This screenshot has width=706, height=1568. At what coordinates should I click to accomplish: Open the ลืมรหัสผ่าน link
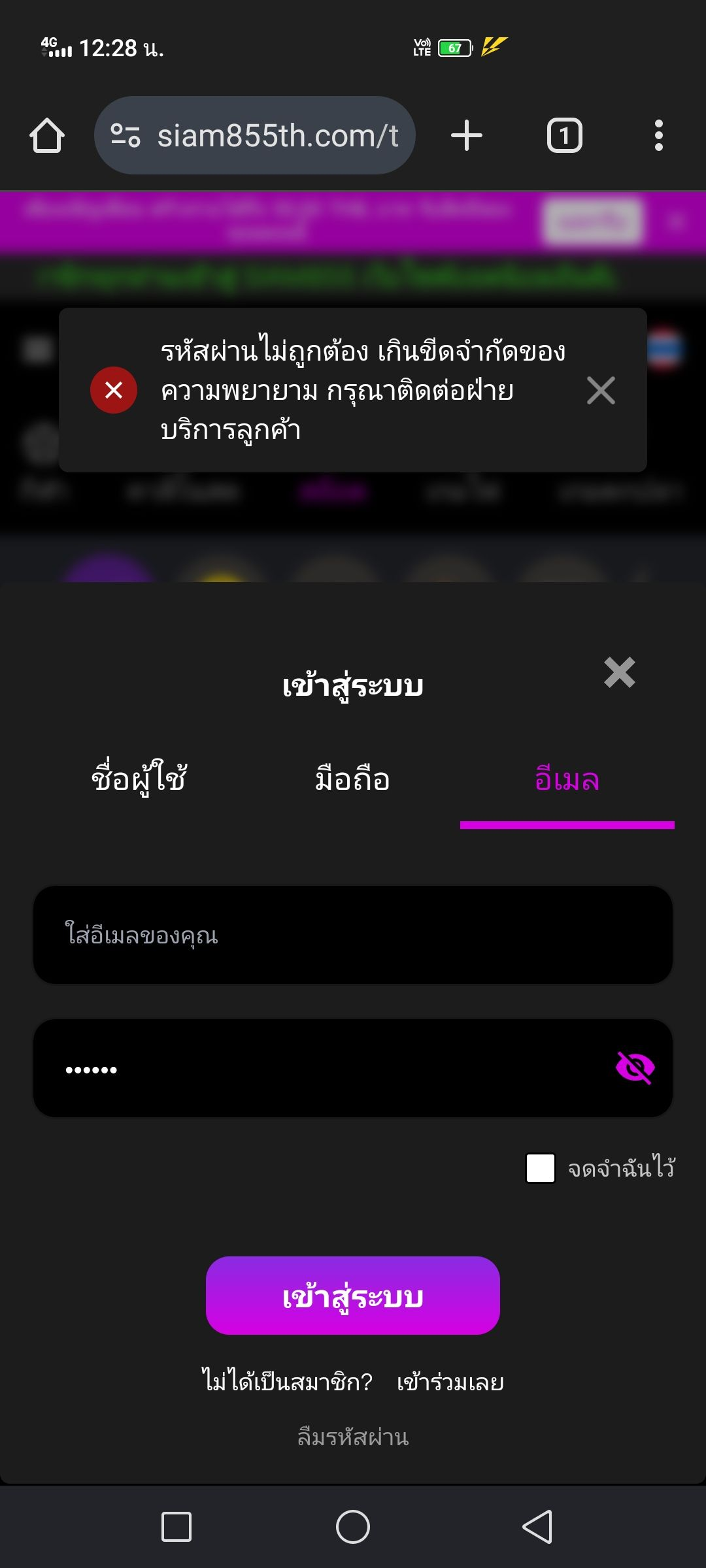(353, 1438)
